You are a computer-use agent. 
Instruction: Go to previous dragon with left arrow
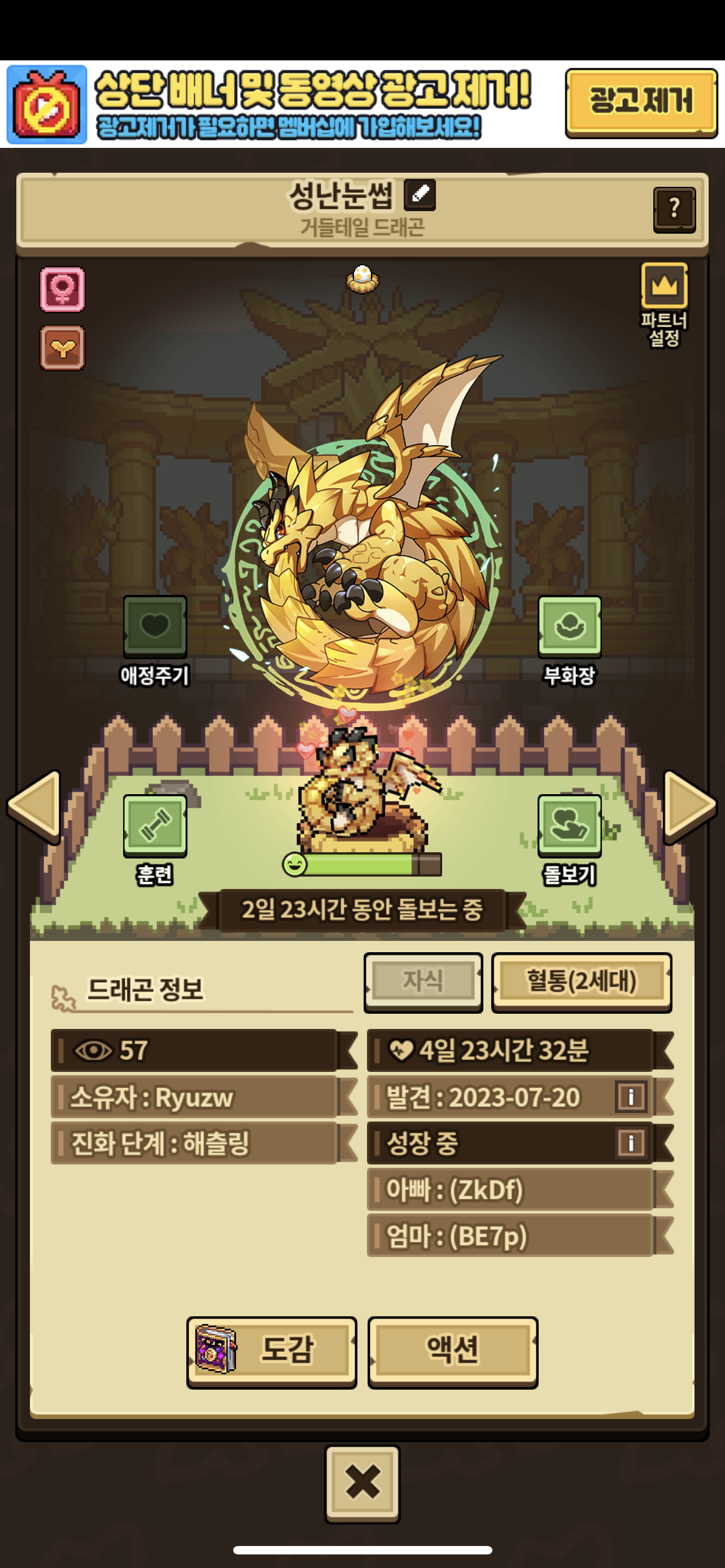point(34,805)
